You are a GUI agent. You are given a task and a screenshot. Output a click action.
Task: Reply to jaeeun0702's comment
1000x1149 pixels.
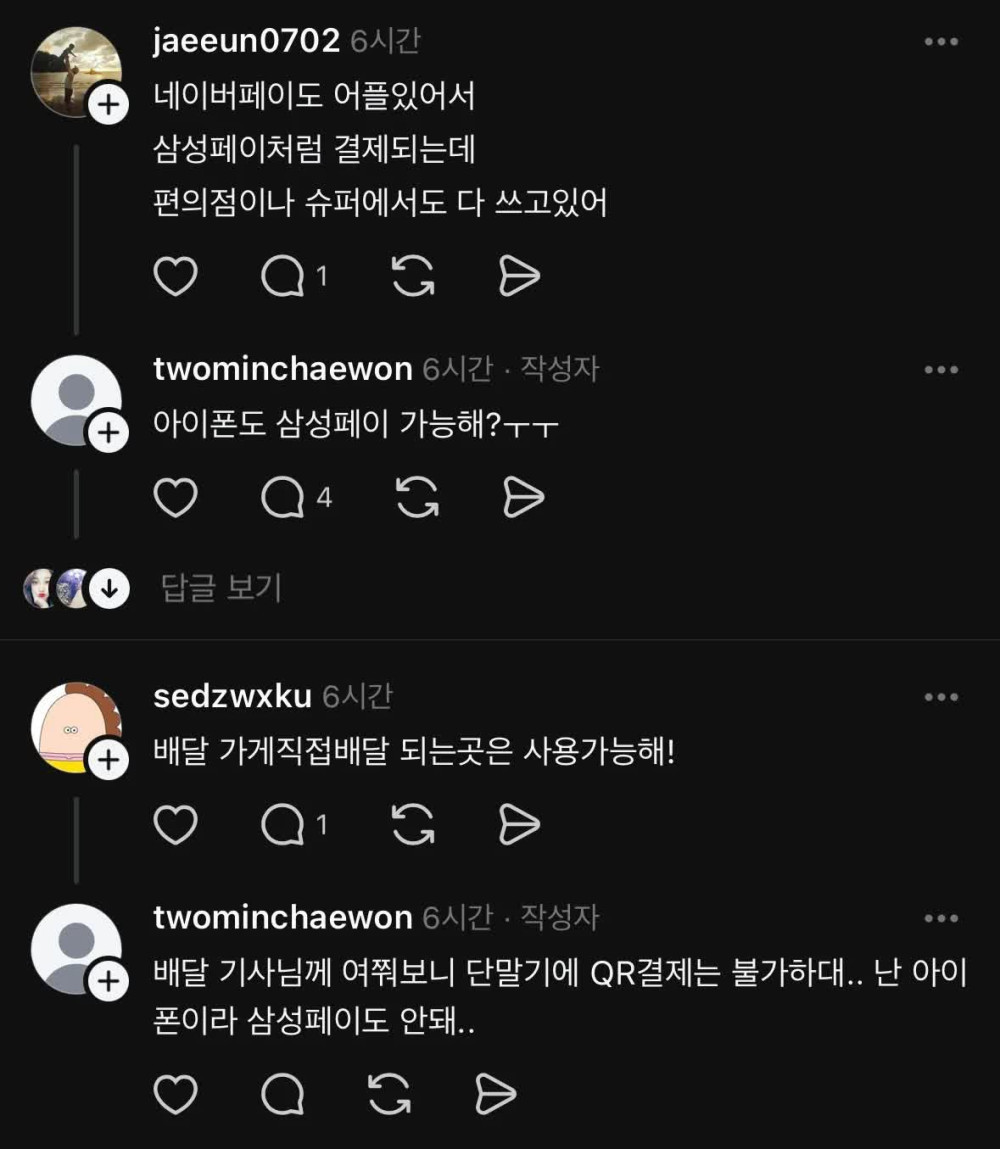(283, 277)
